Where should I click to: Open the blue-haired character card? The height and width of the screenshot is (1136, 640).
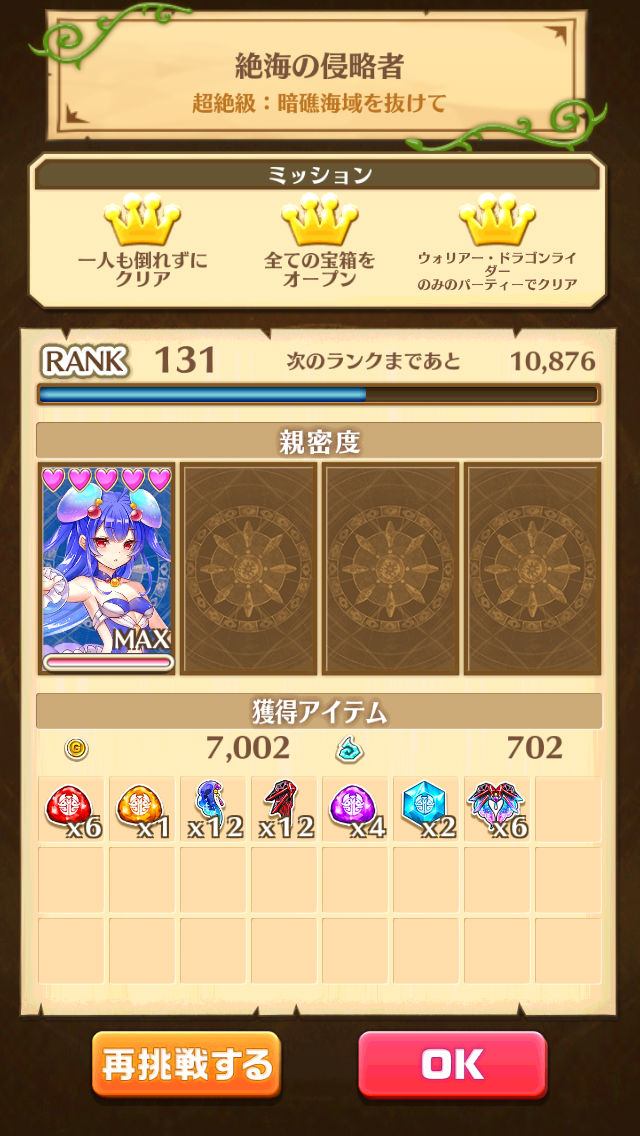click(107, 567)
